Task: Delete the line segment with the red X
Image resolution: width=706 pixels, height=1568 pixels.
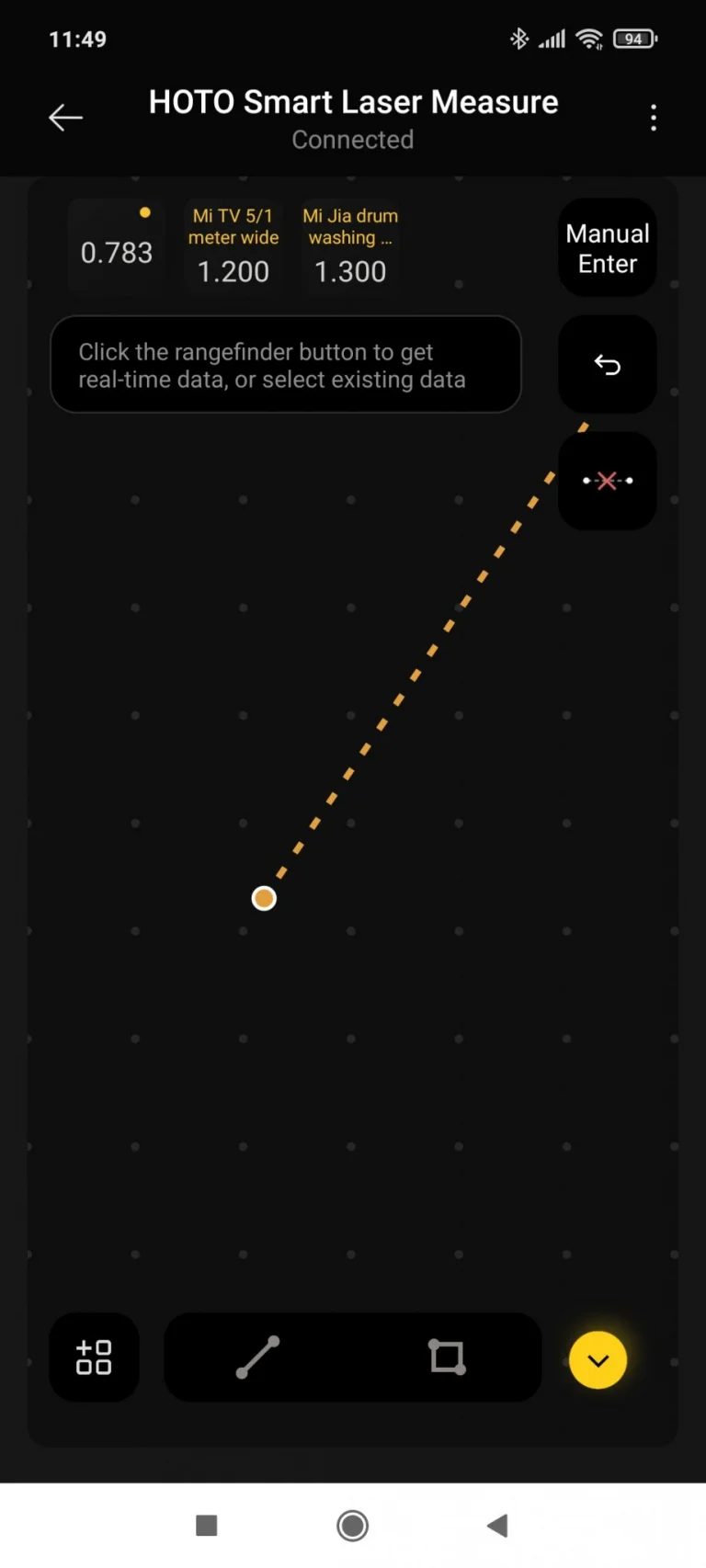Action: click(x=608, y=481)
